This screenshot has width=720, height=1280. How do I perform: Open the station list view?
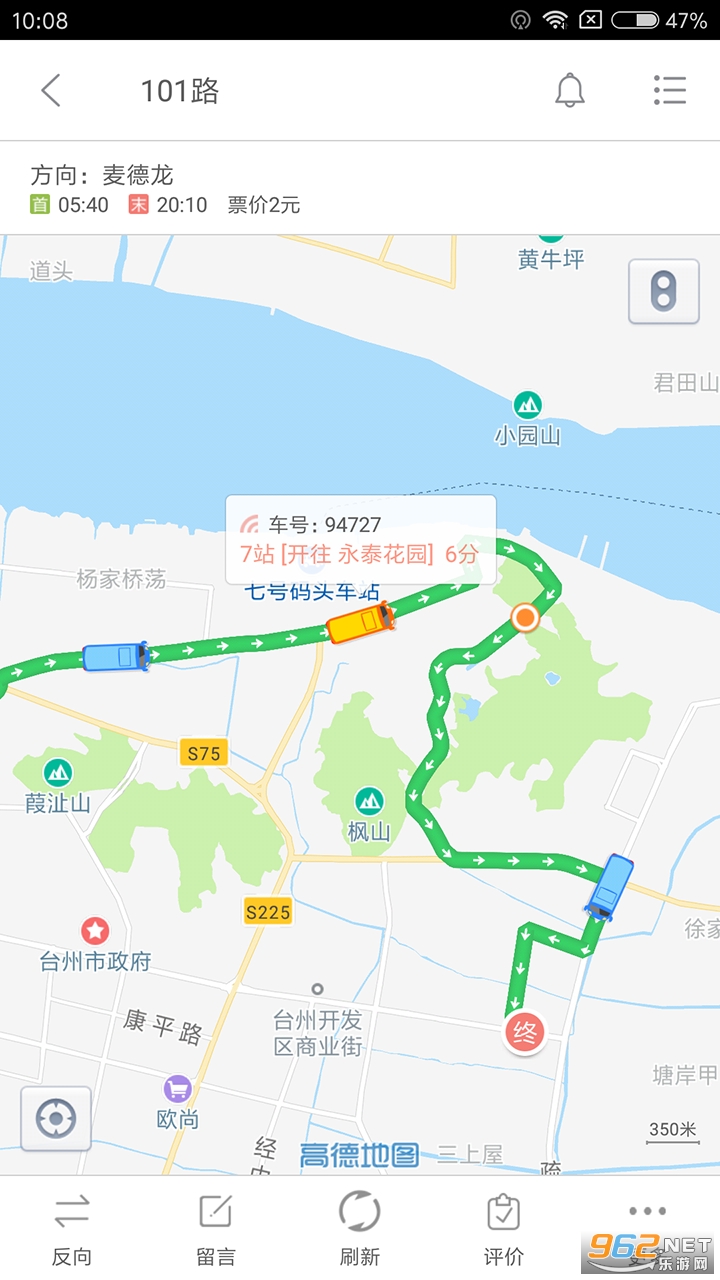(x=669, y=91)
